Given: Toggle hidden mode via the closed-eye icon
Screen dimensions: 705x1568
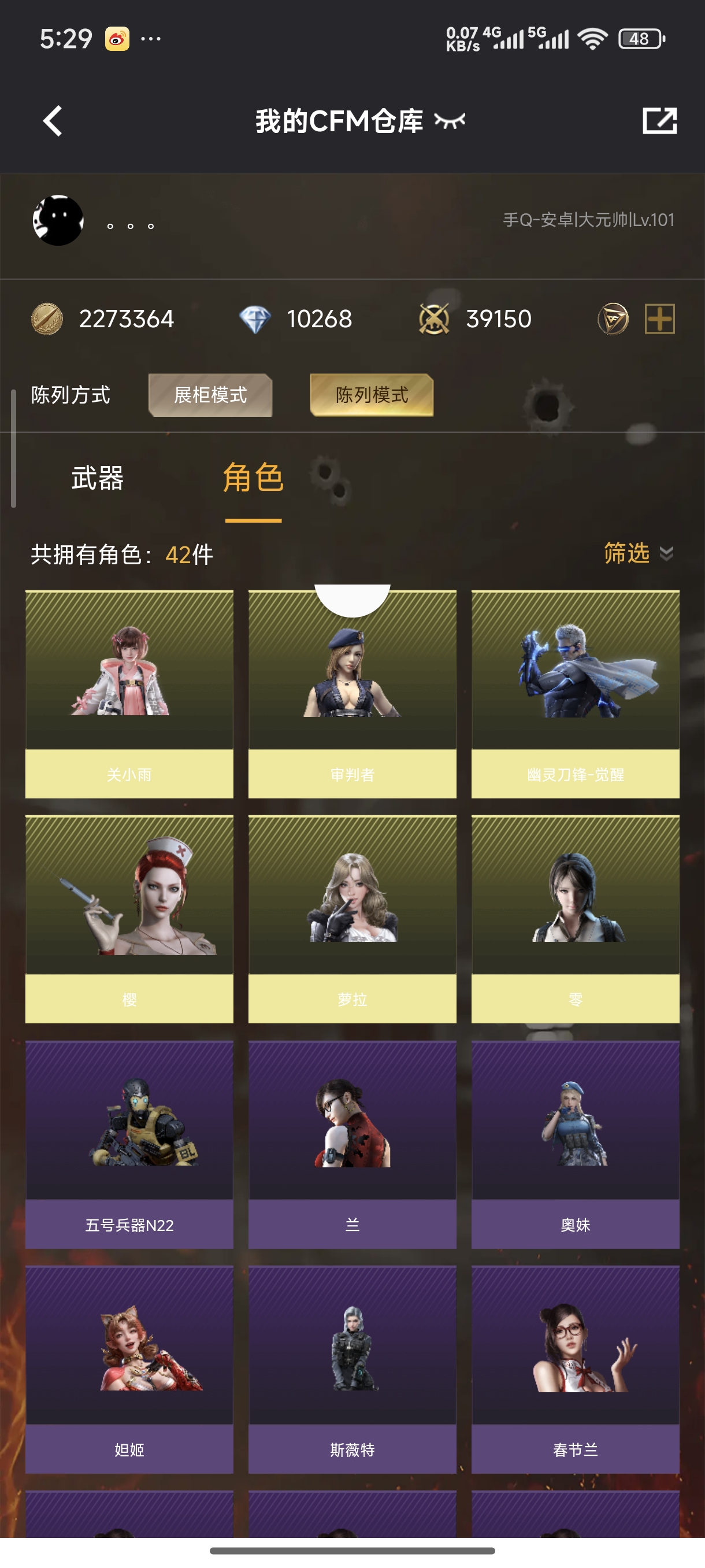Looking at the screenshot, I should (451, 122).
